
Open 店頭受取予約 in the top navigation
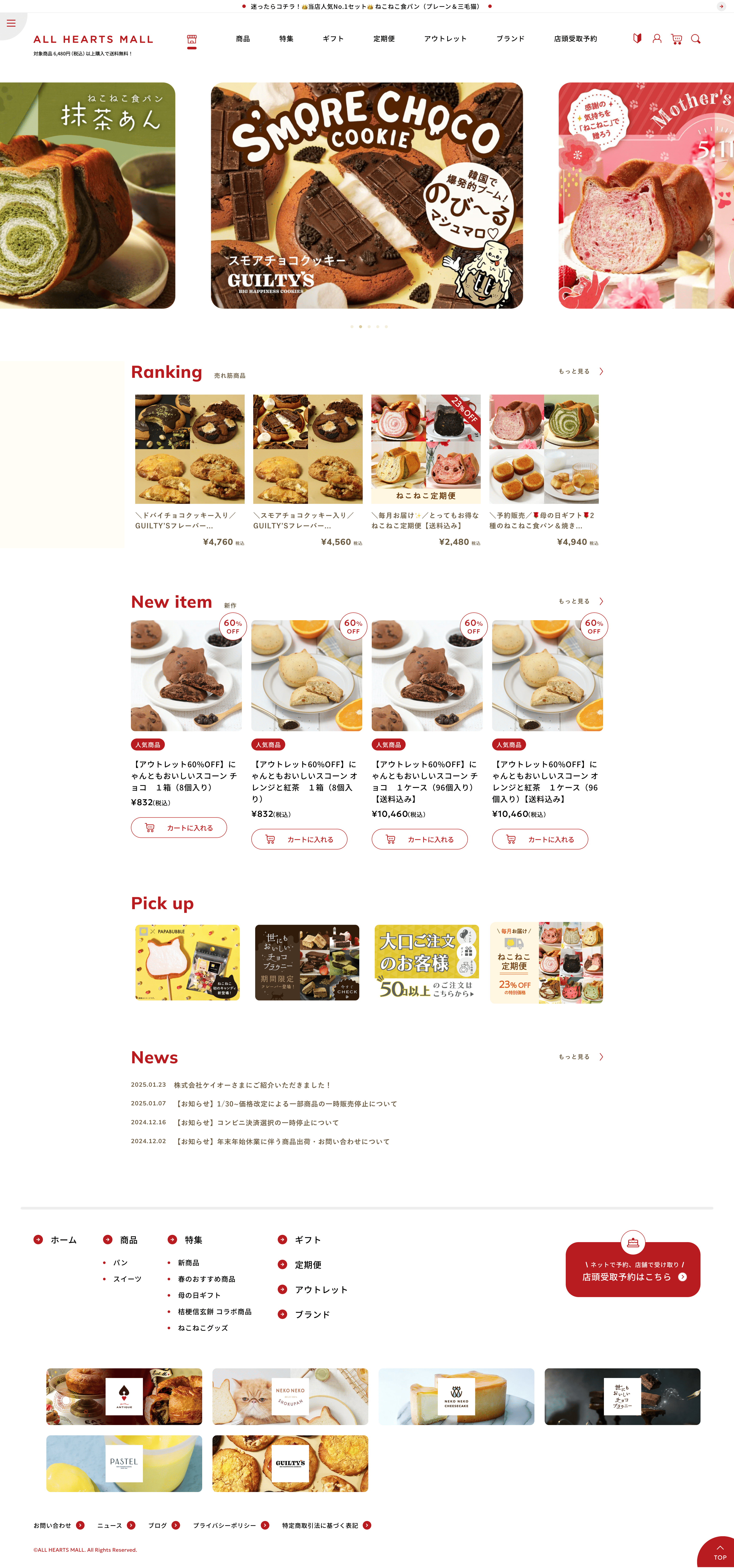point(575,39)
